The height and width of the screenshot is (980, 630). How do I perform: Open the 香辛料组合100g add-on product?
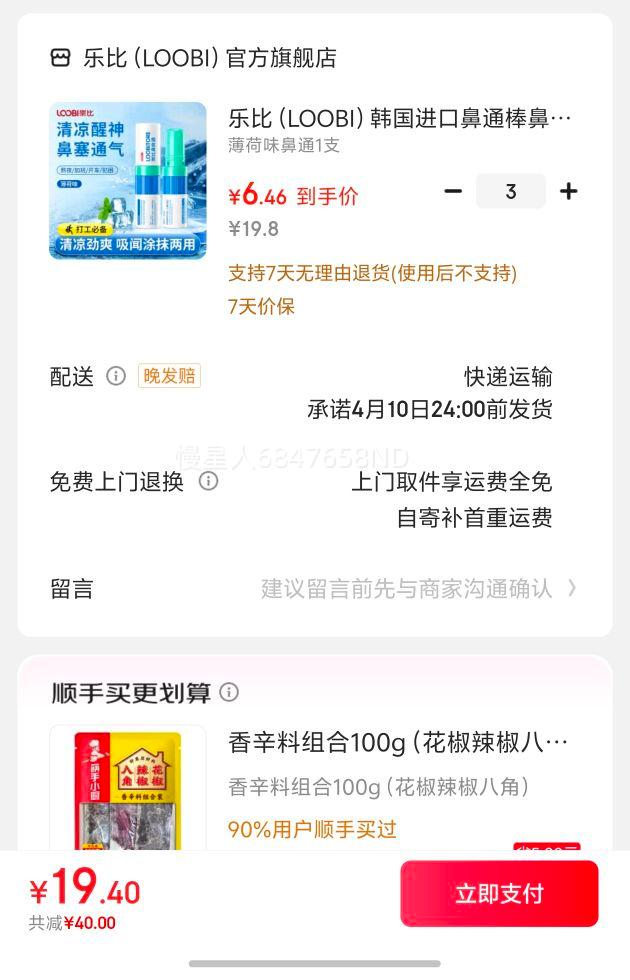coord(398,743)
